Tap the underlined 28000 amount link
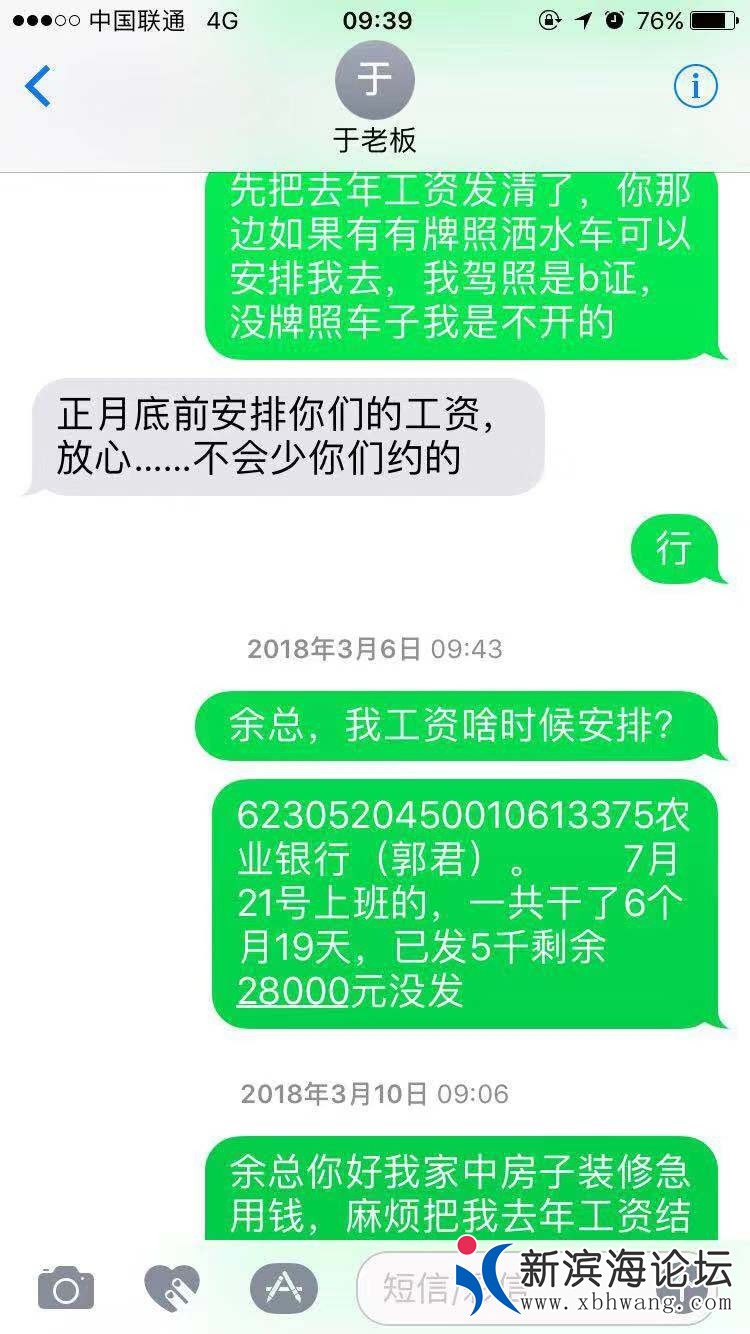This screenshot has width=750, height=1334. [x=292, y=991]
